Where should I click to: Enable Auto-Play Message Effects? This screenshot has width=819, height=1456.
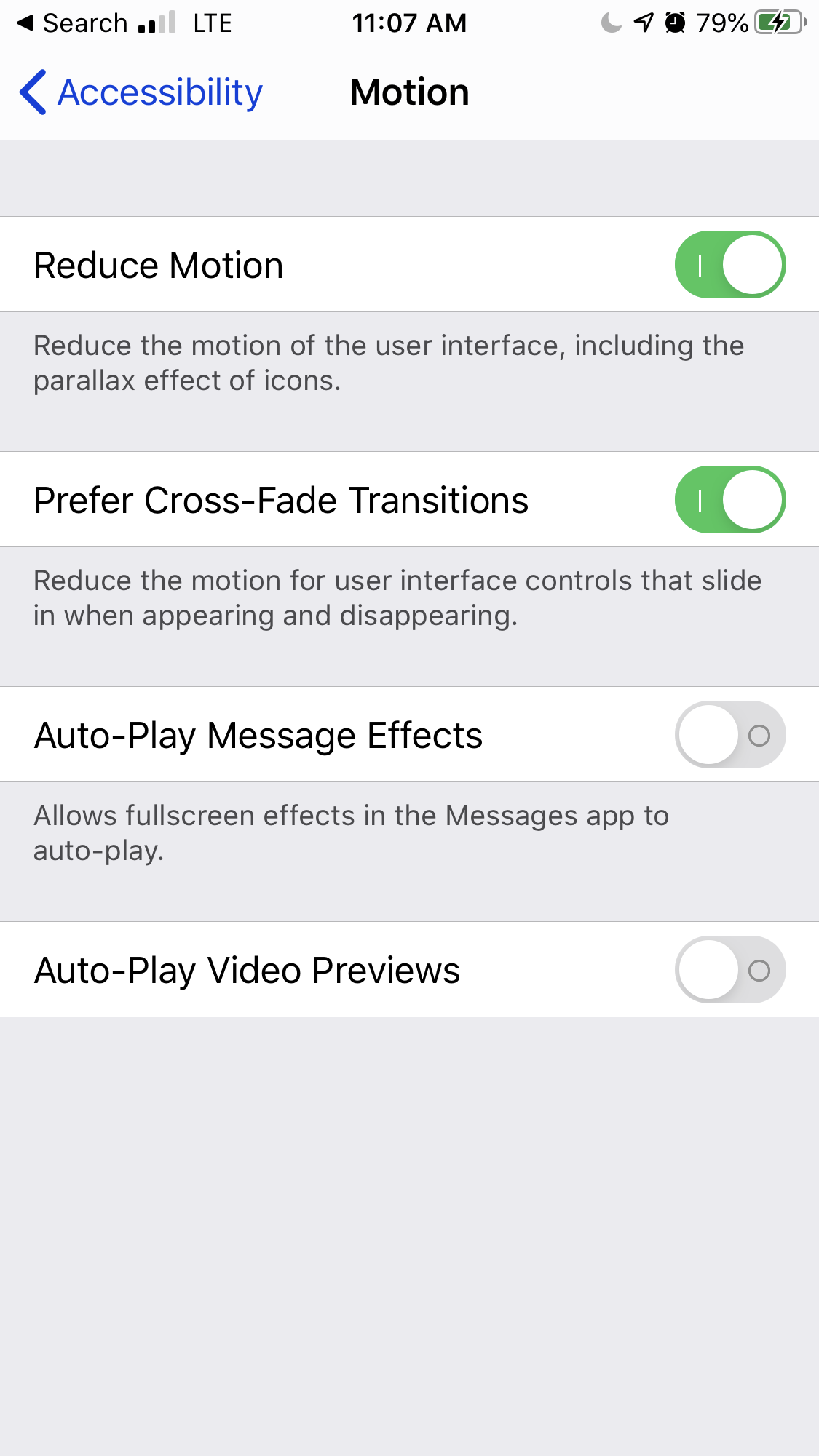click(x=730, y=735)
